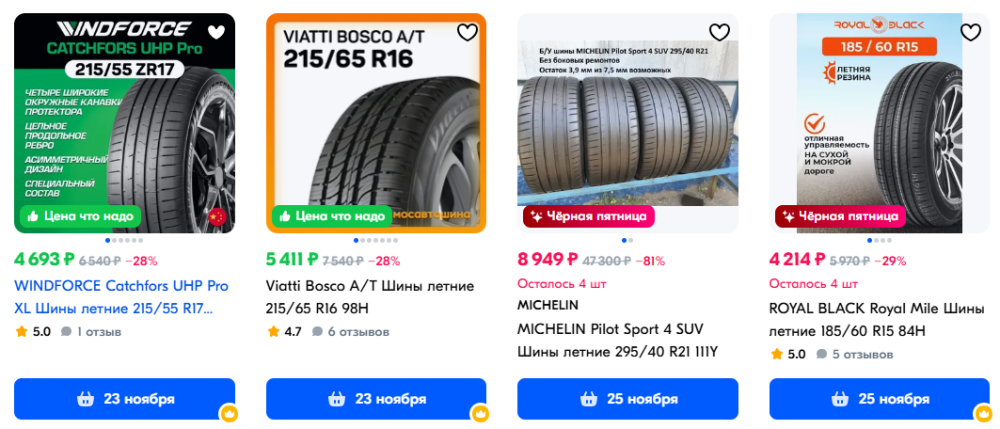Open WINDFORCE Catchfors UHP Pro product image
Image resolution: width=1000 pixels, height=429 pixels.
pyautogui.click(x=125, y=120)
